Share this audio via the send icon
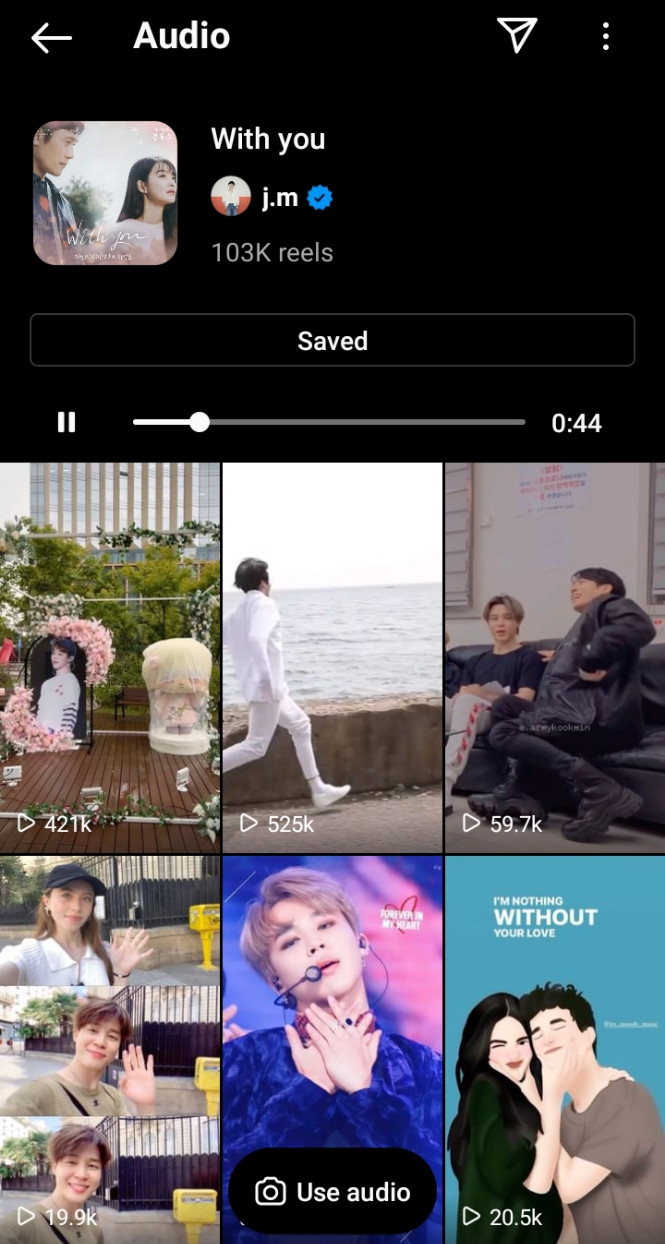665x1244 pixels. pyautogui.click(x=517, y=36)
